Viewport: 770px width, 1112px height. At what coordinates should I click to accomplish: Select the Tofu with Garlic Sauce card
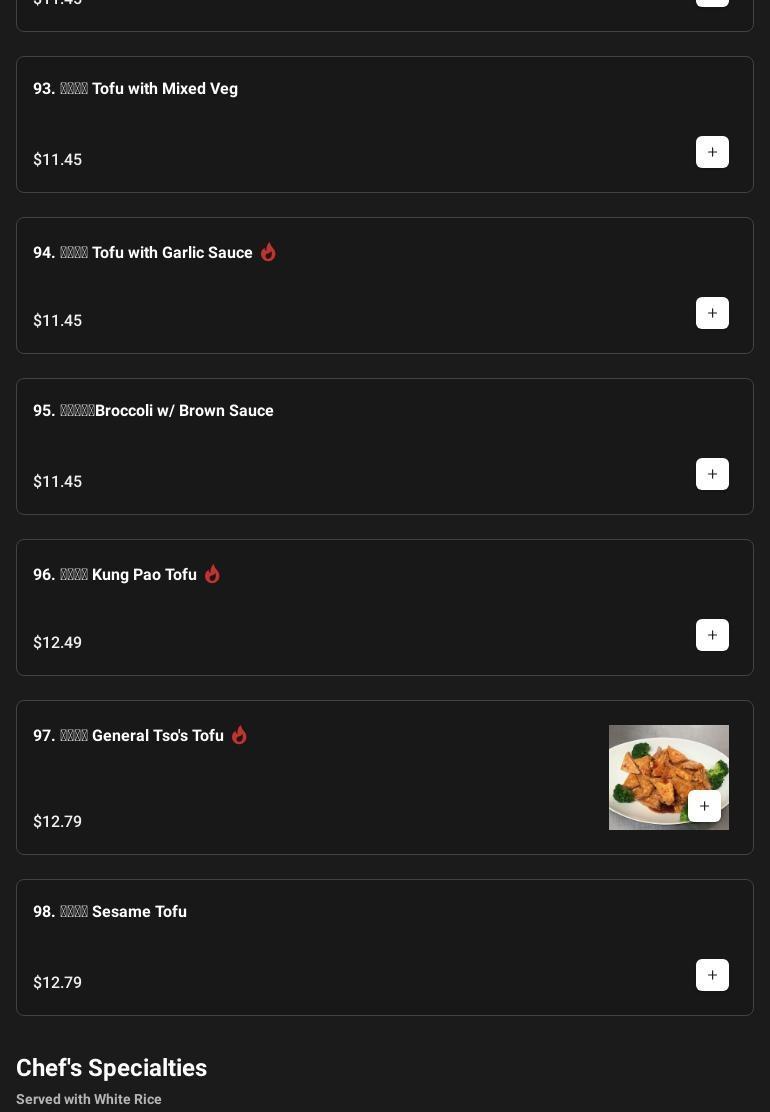click(300, 285)
